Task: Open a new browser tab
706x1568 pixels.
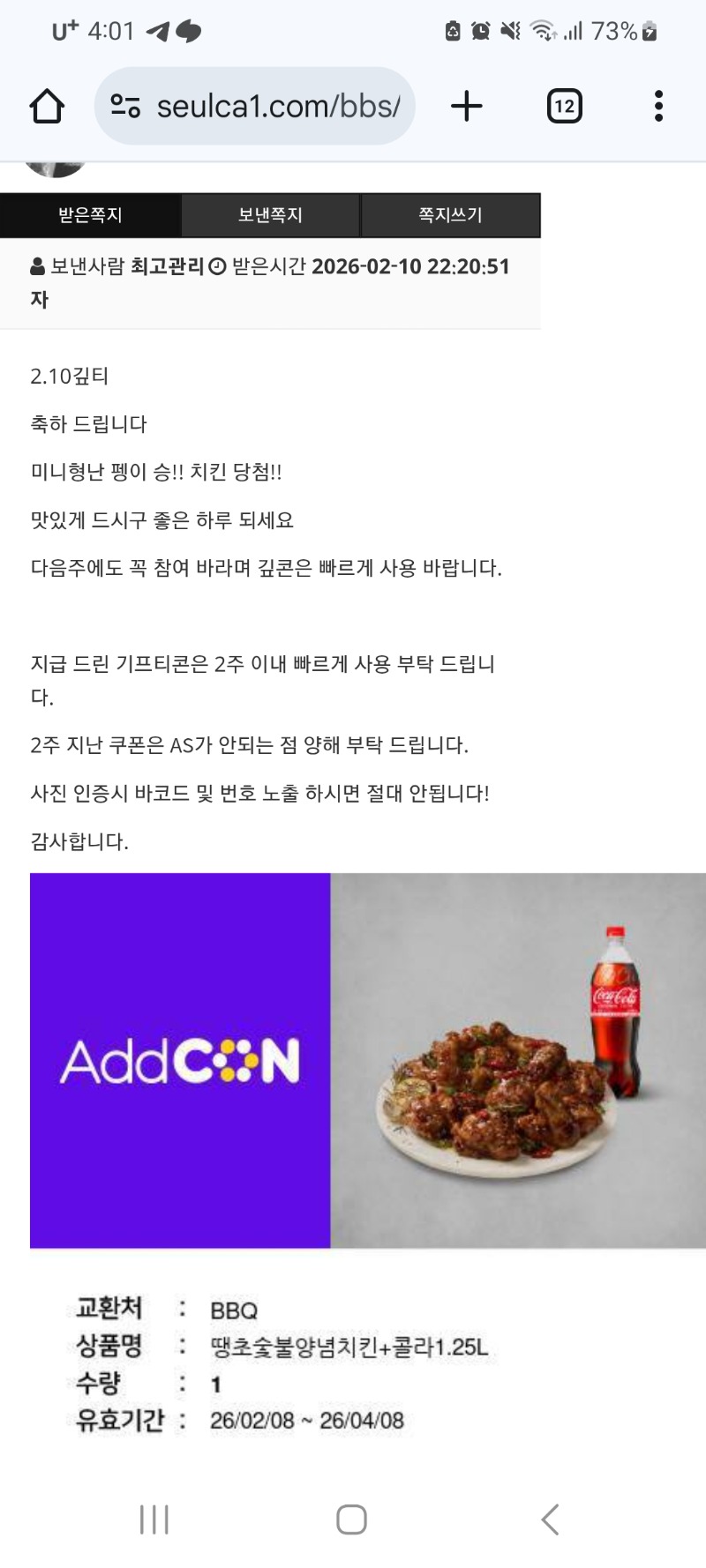Action: point(467,107)
